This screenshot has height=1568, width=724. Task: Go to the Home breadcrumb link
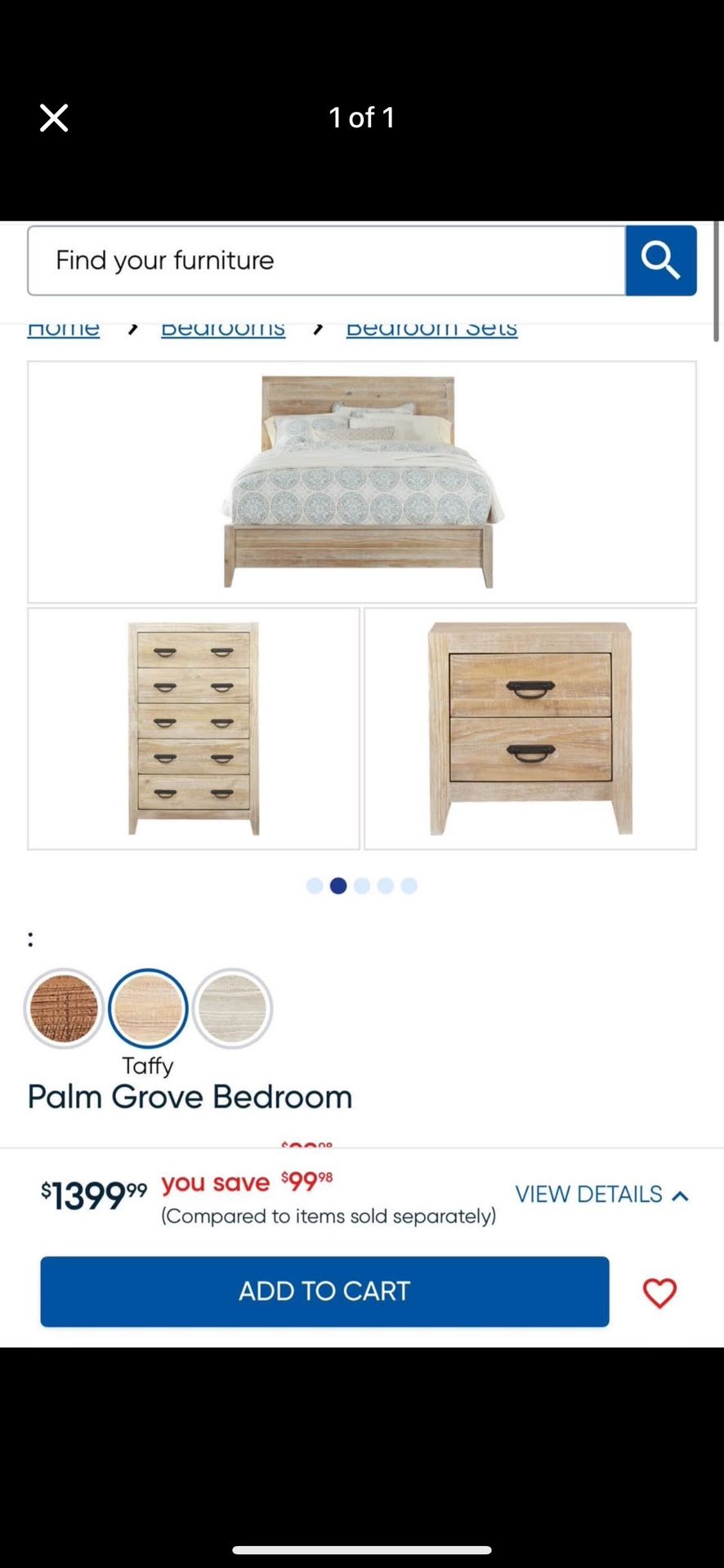coord(63,327)
